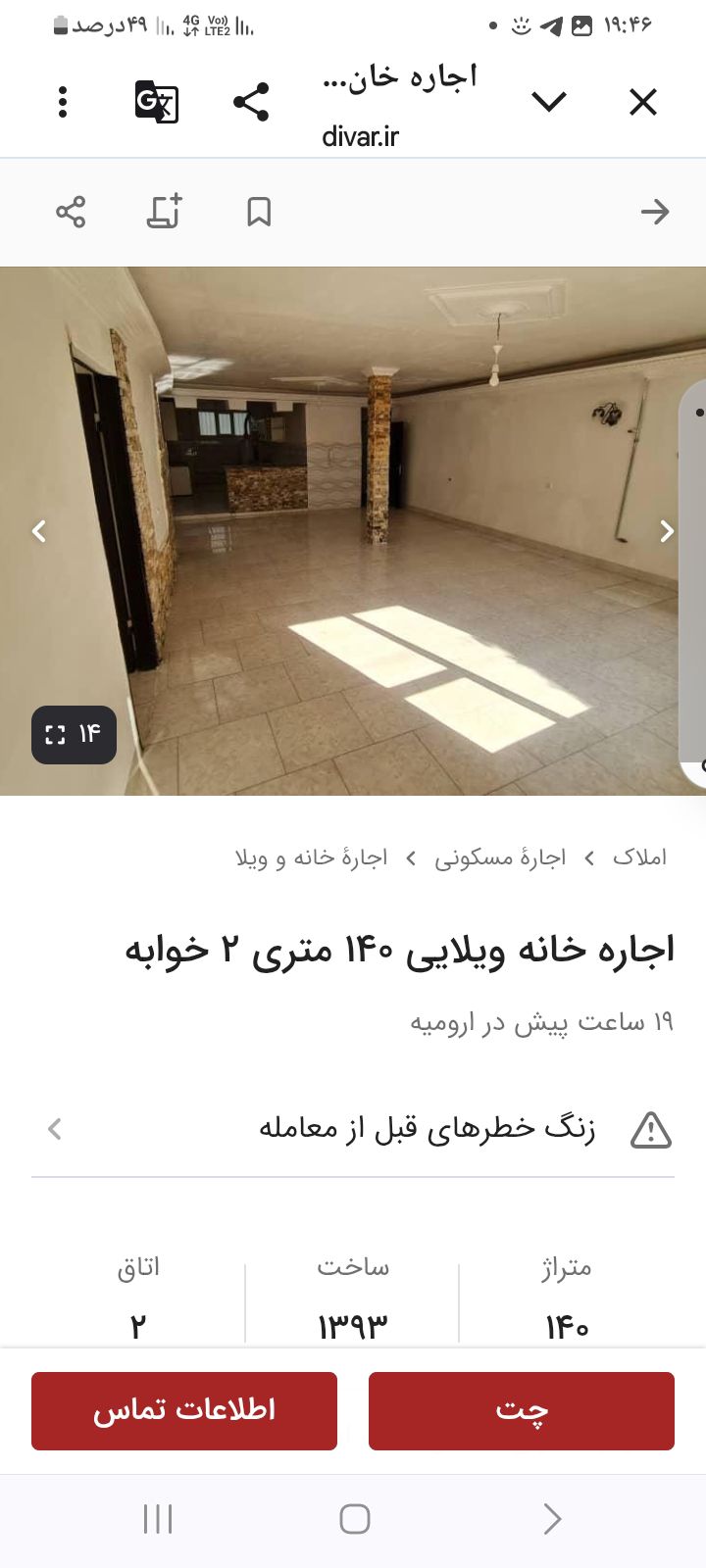Open the fullscreen gallery of 14 photos

(74, 734)
